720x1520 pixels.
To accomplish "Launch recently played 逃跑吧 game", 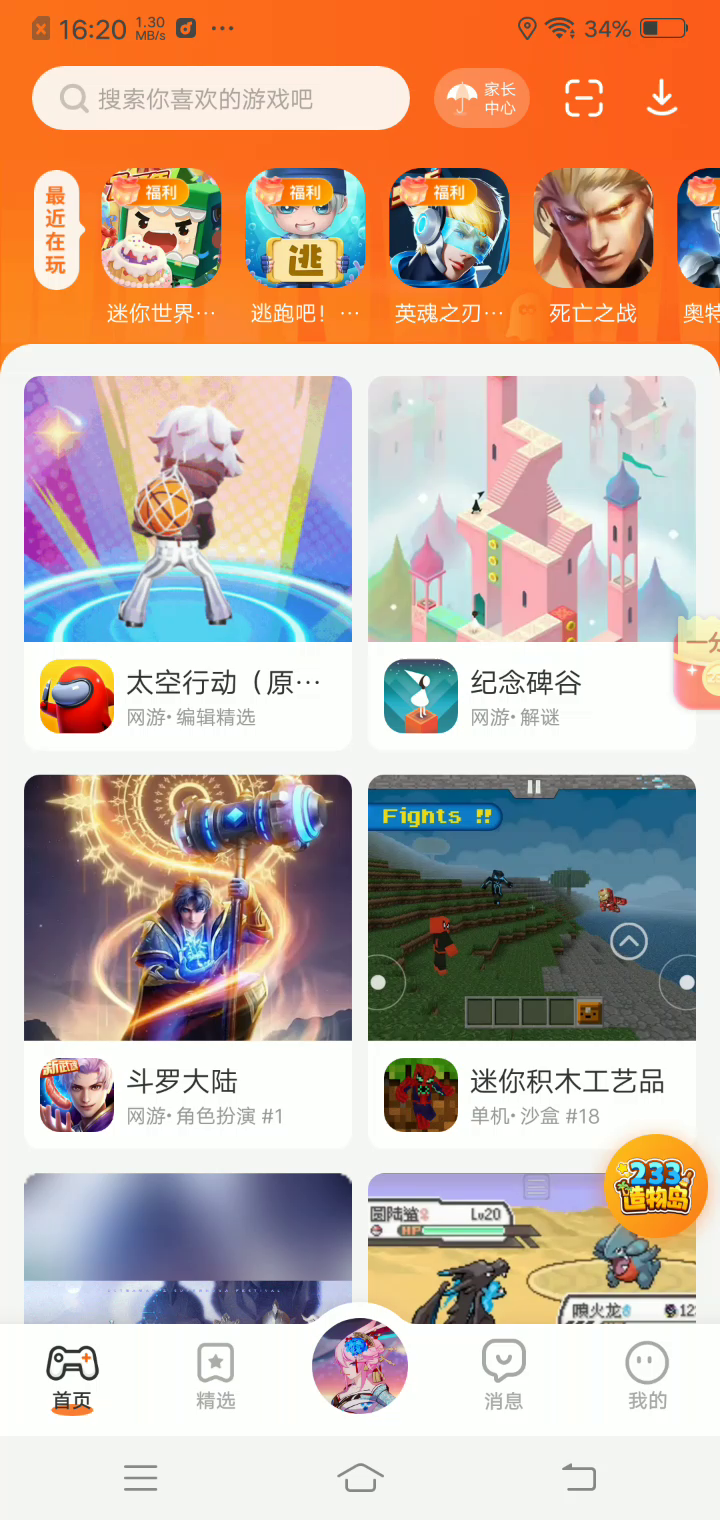I will (305, 229).
